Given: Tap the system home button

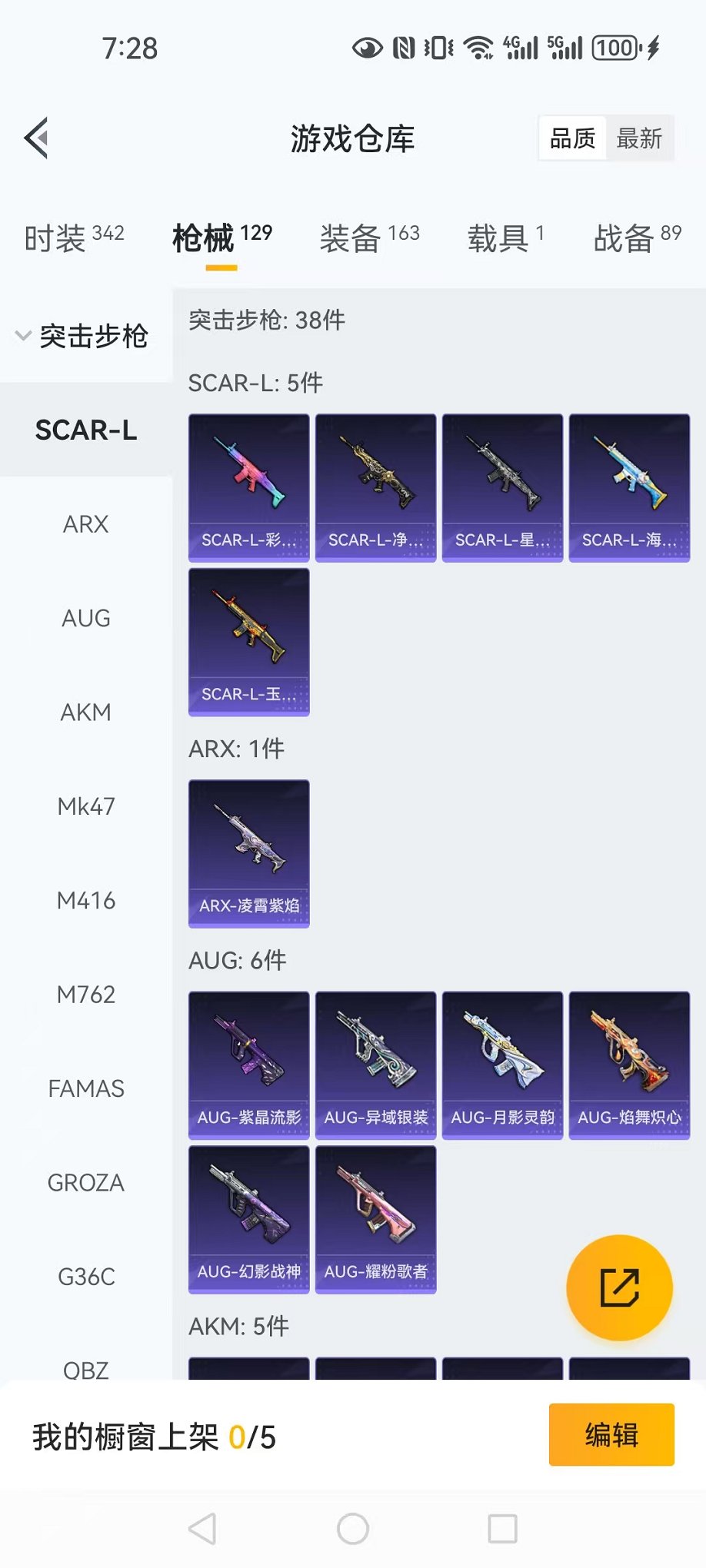Looking at the screenshot, I should click(x=353, y=1529).
